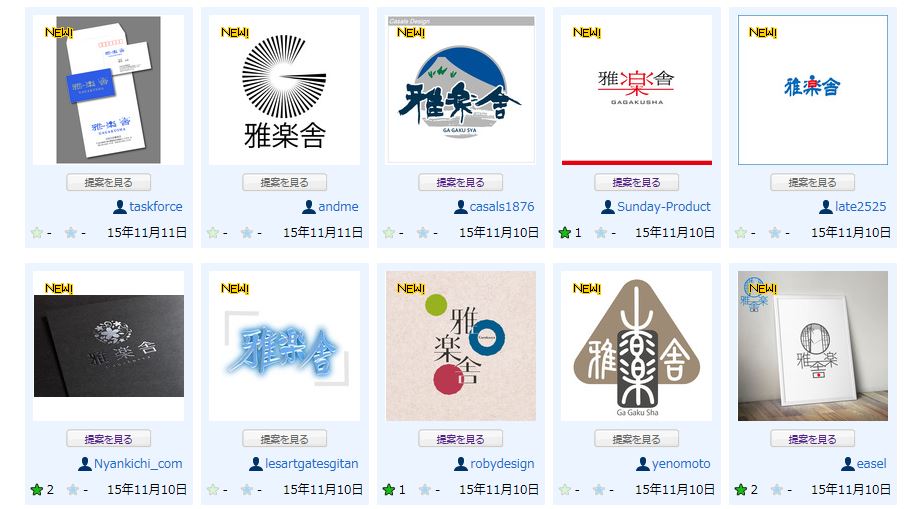Open lesartgatesgitan's glowing blue logo thumbnail

click(284, 346)
